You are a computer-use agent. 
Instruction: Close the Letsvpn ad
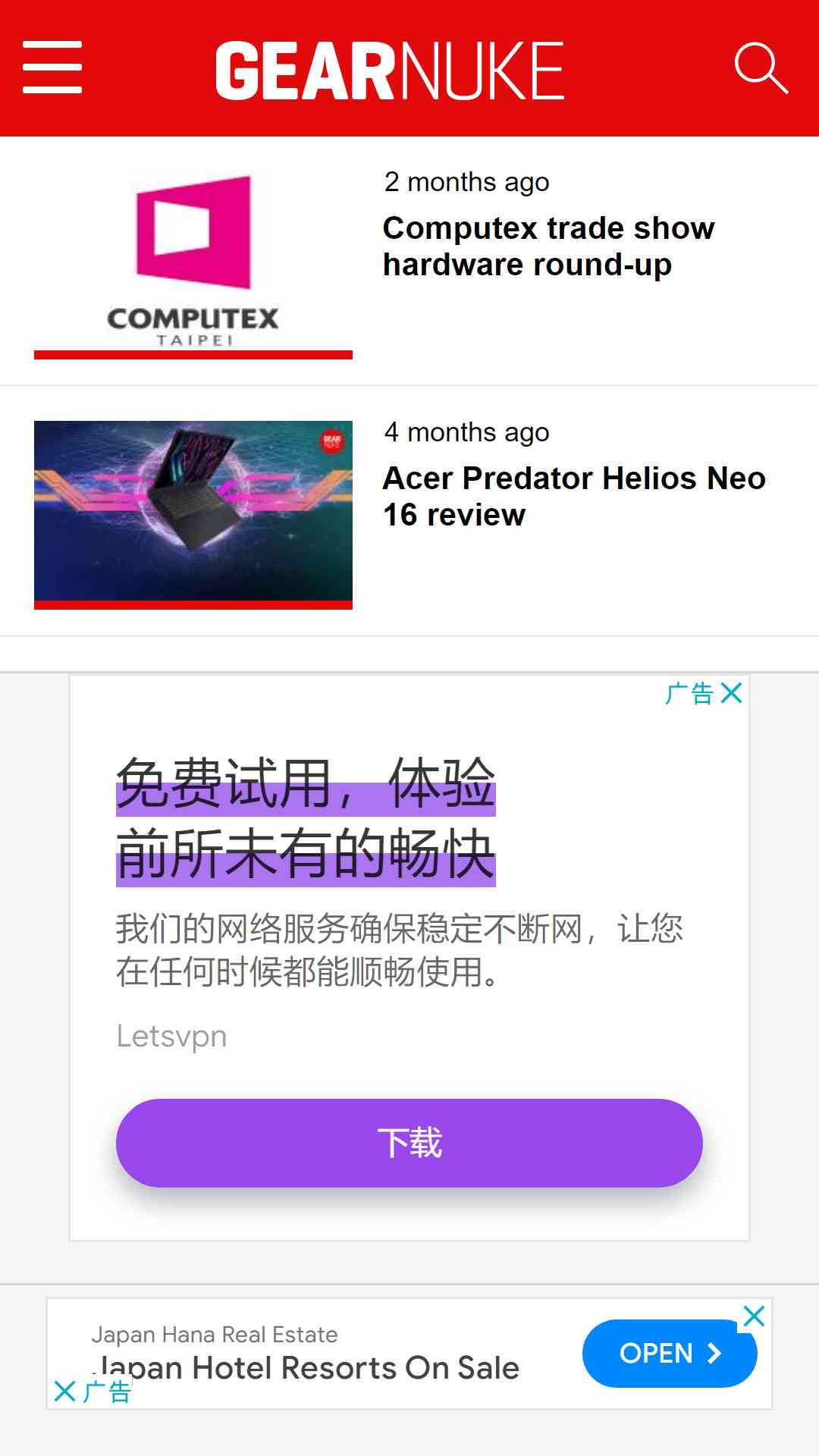tap(732, 693)
